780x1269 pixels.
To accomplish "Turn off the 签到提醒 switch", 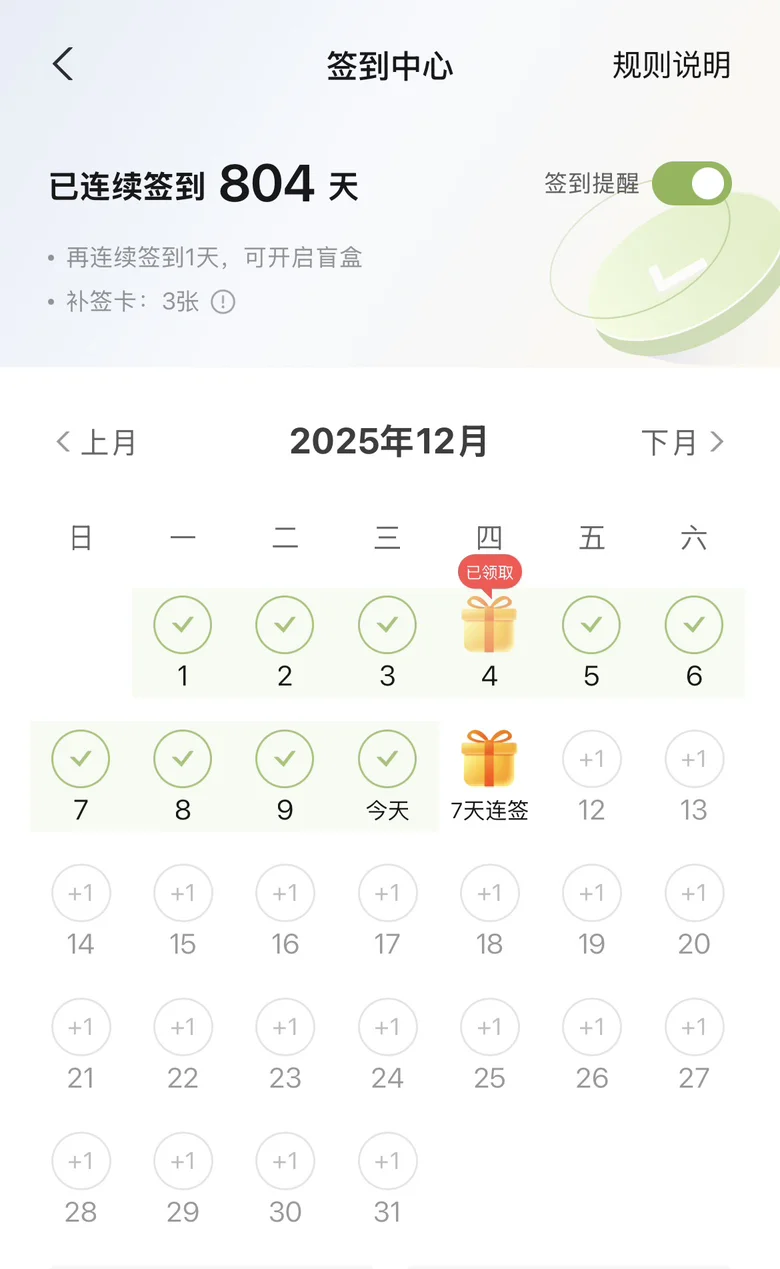I will (x=691, y=184).
